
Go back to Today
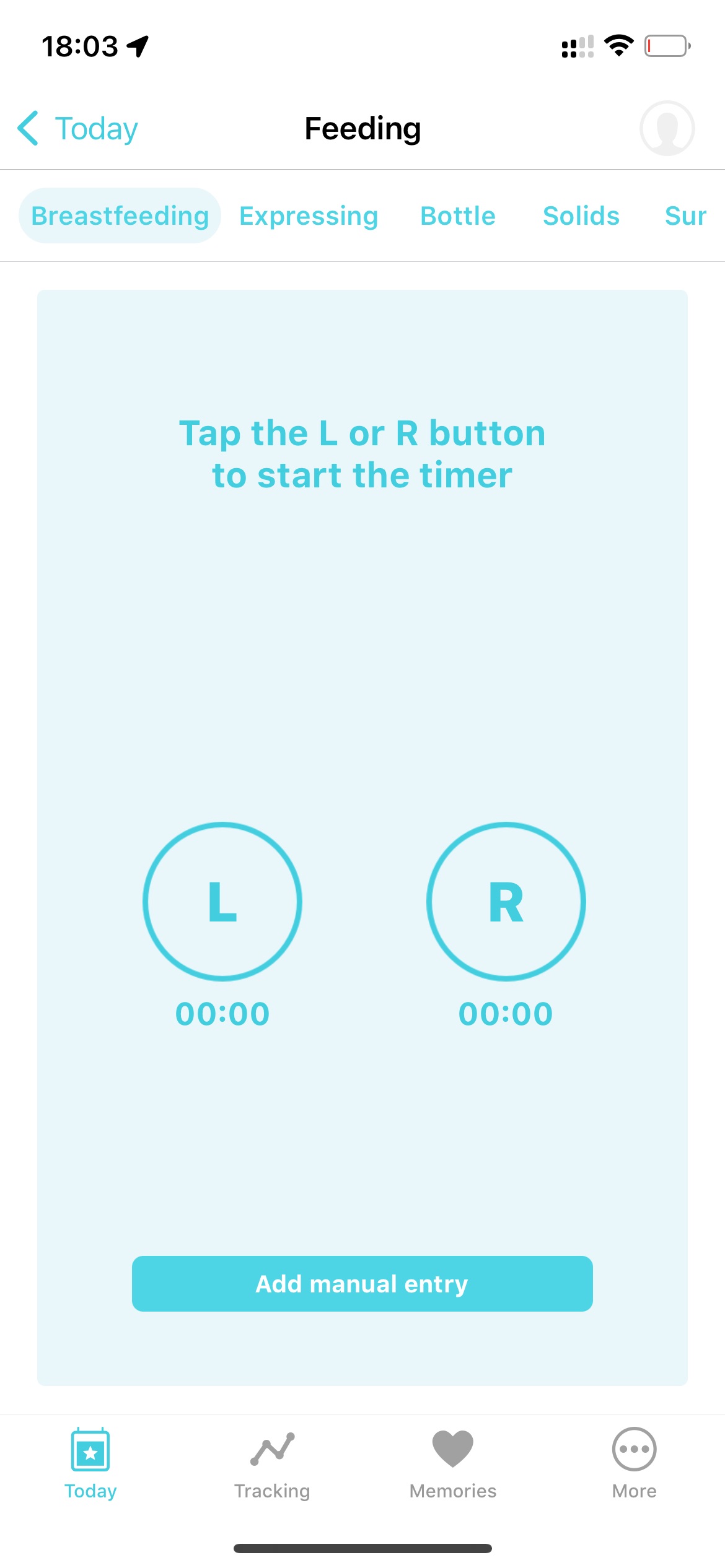click(77, 129)
